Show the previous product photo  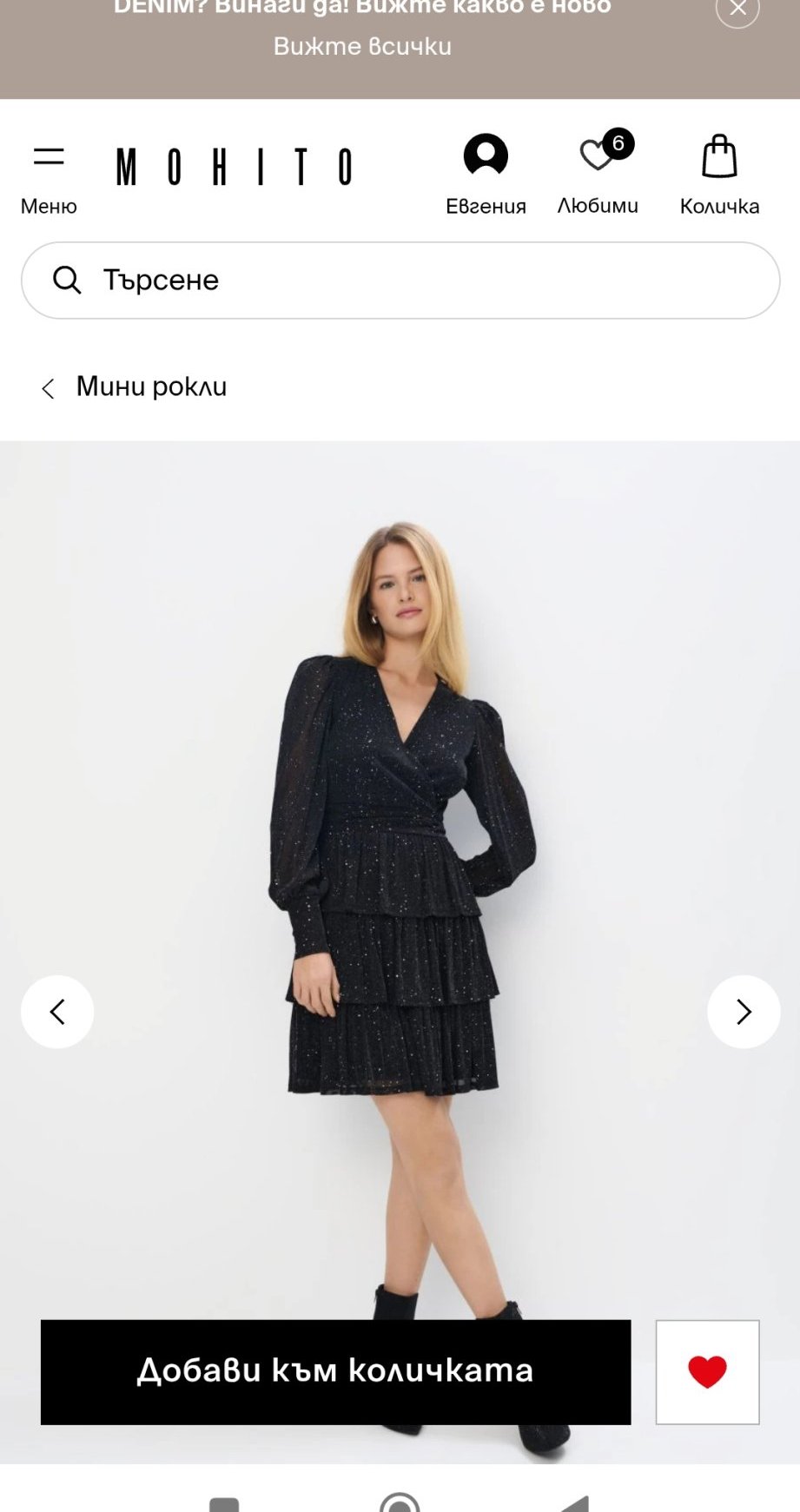[57, 1012]
